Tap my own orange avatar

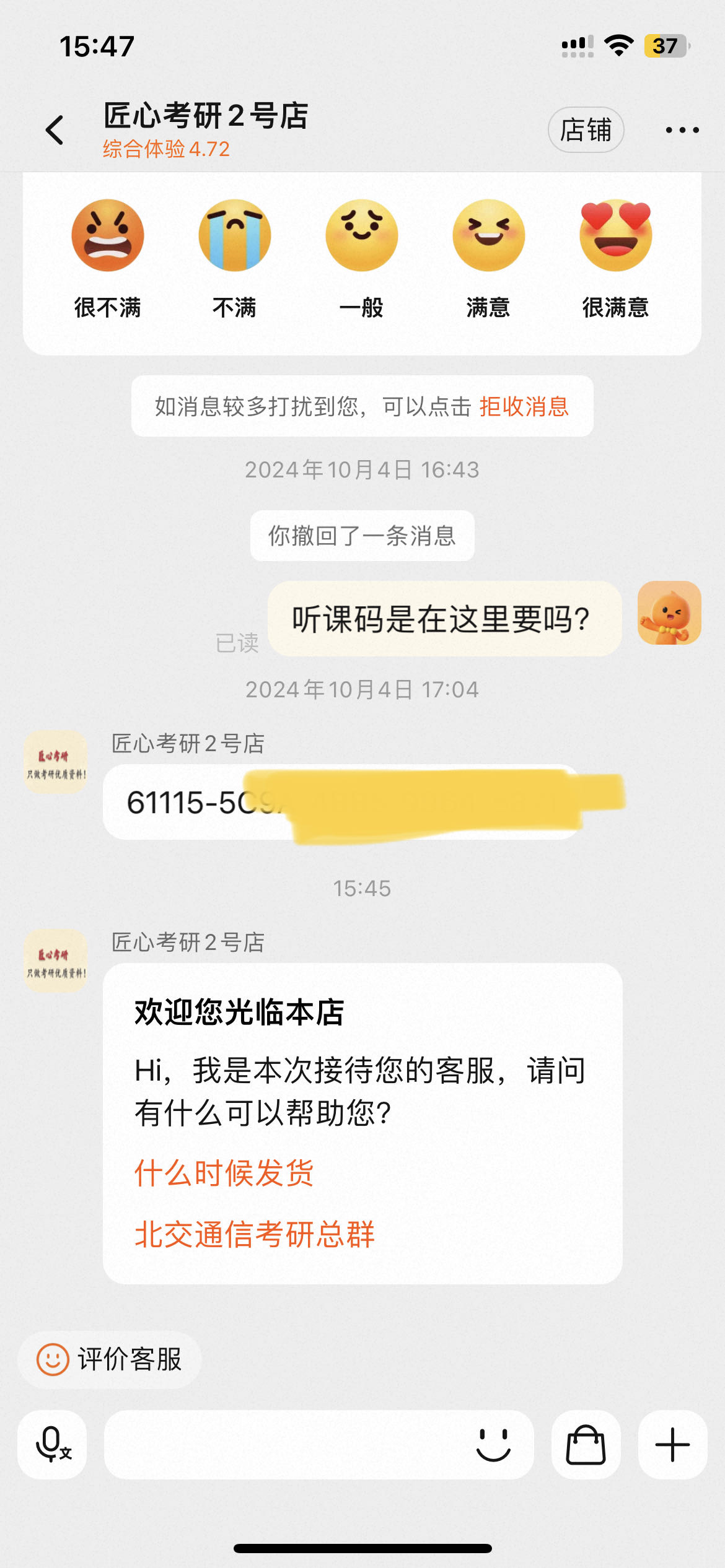click(669, 612)
